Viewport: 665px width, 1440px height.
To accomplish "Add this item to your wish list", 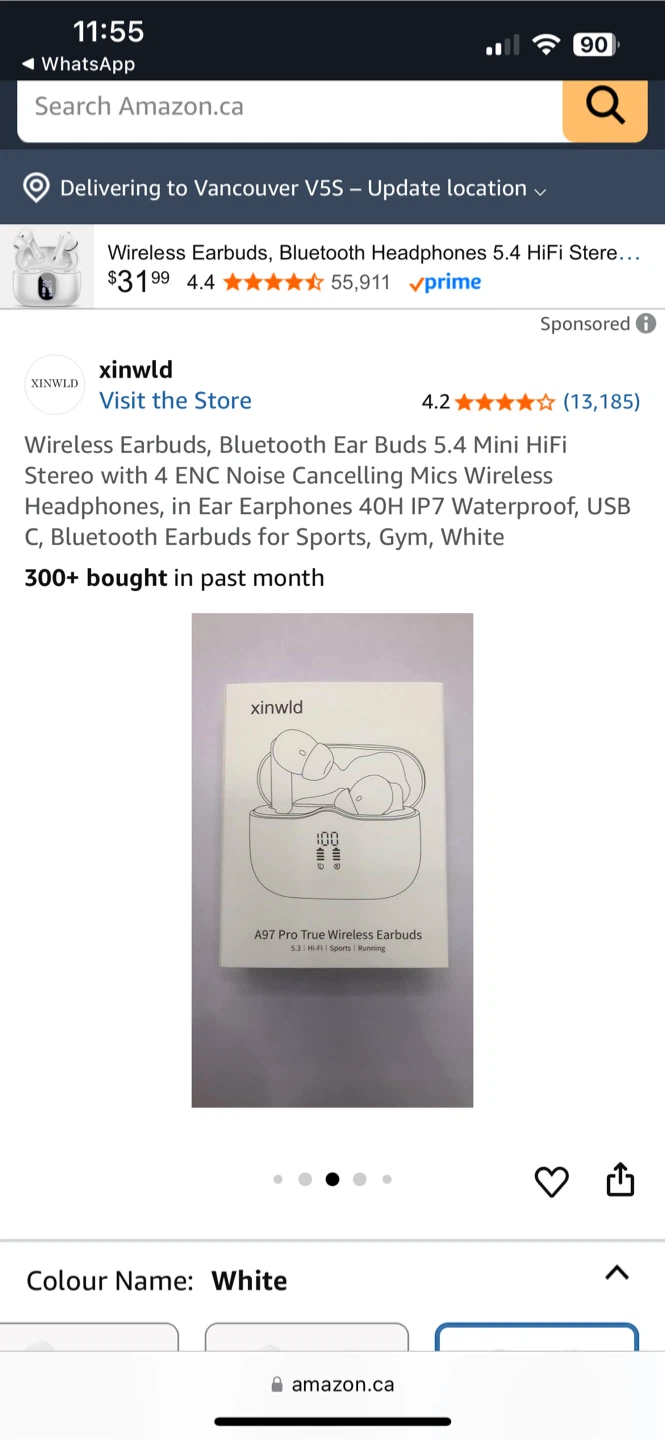I will [x=551, y=1181].
